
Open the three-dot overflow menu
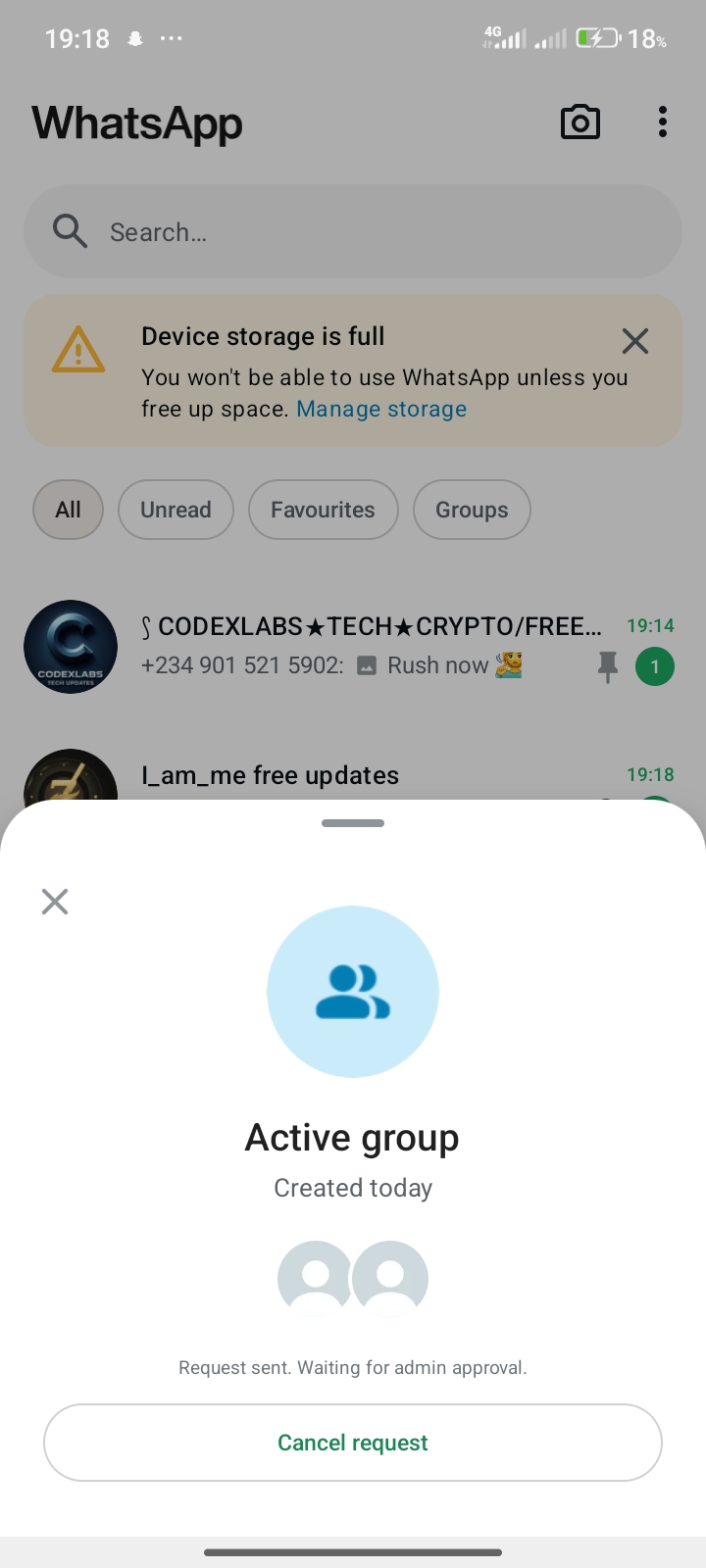(x=663, y=122)
